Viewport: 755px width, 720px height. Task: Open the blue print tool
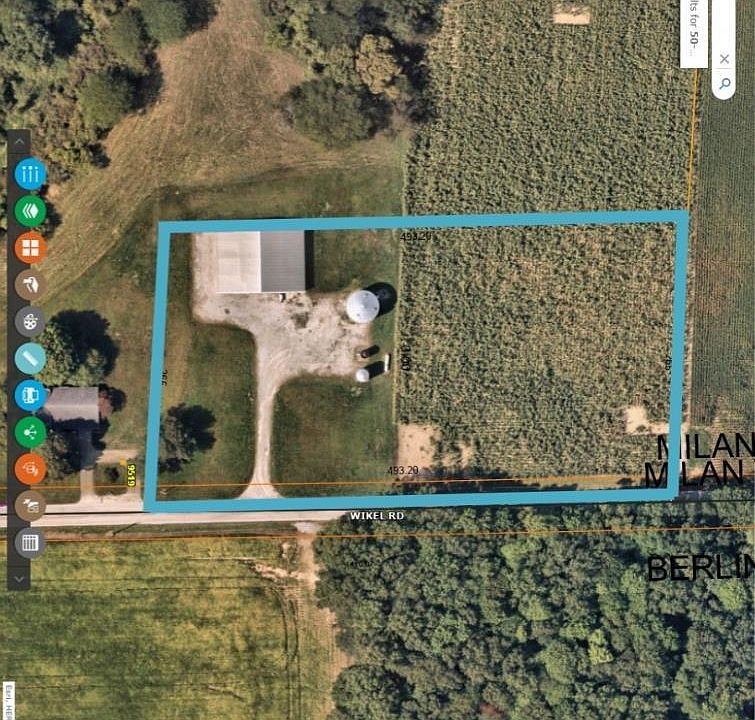click(30, 395)
